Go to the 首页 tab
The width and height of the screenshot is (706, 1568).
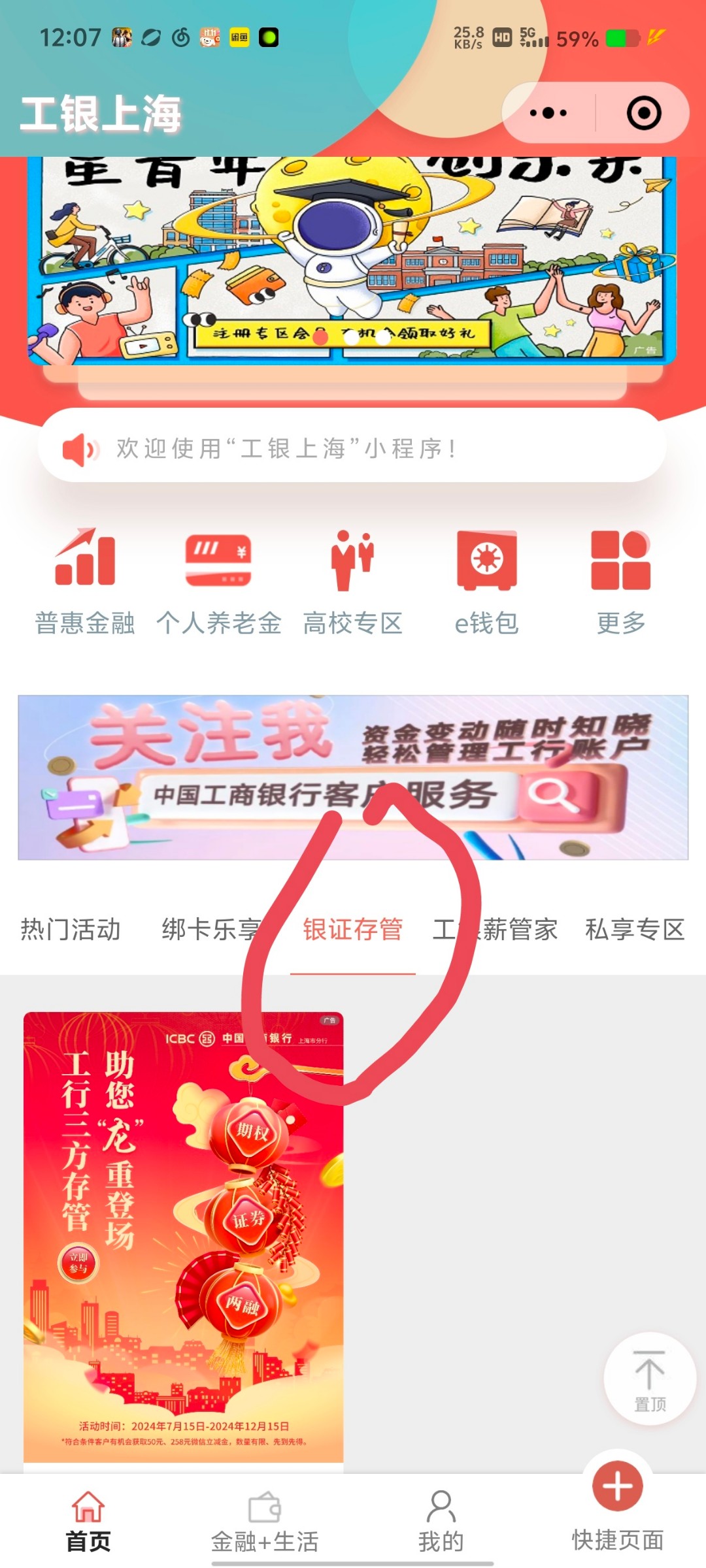coord(88,1522)
